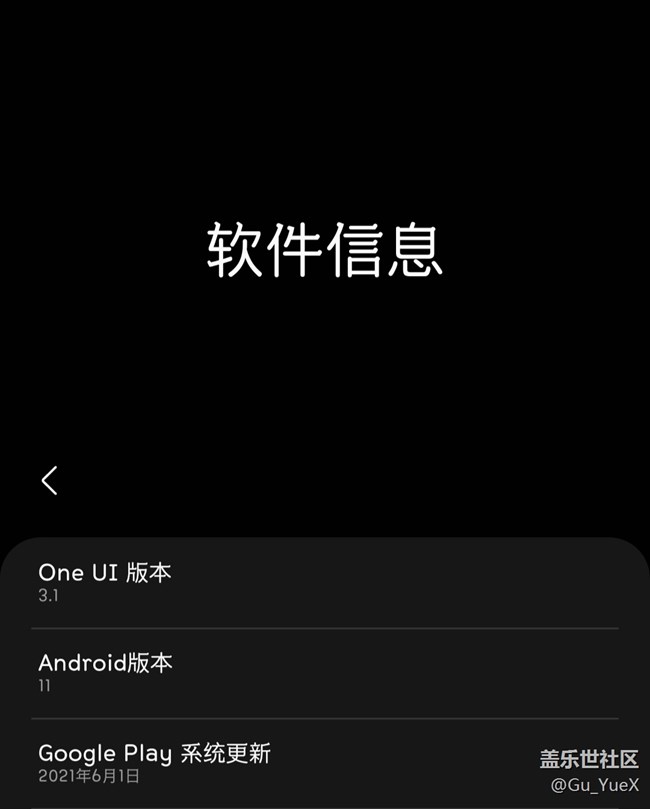650x809 pixels.
Task: Go back from 软件信息
Action: 49,481
